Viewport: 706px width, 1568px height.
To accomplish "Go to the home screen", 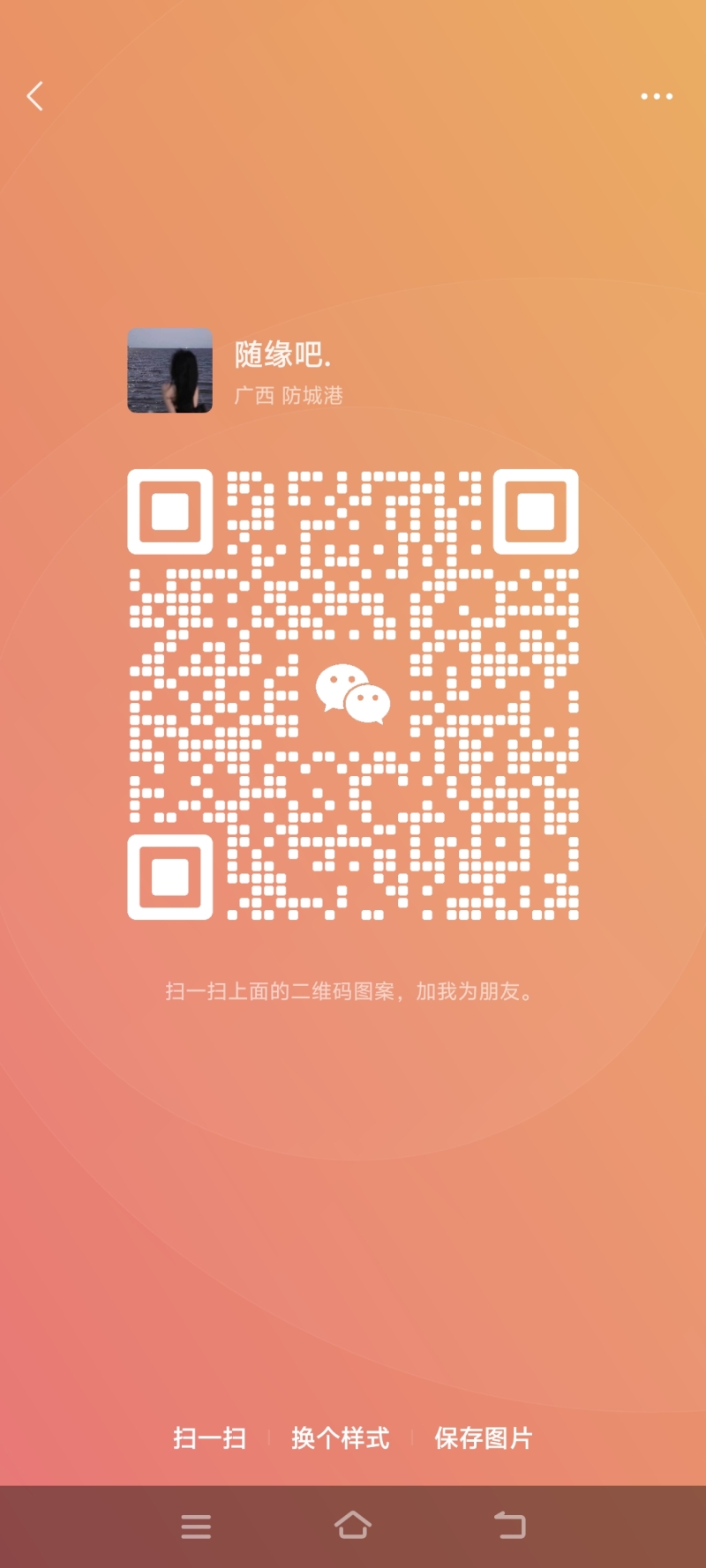I will point(353,1526).
